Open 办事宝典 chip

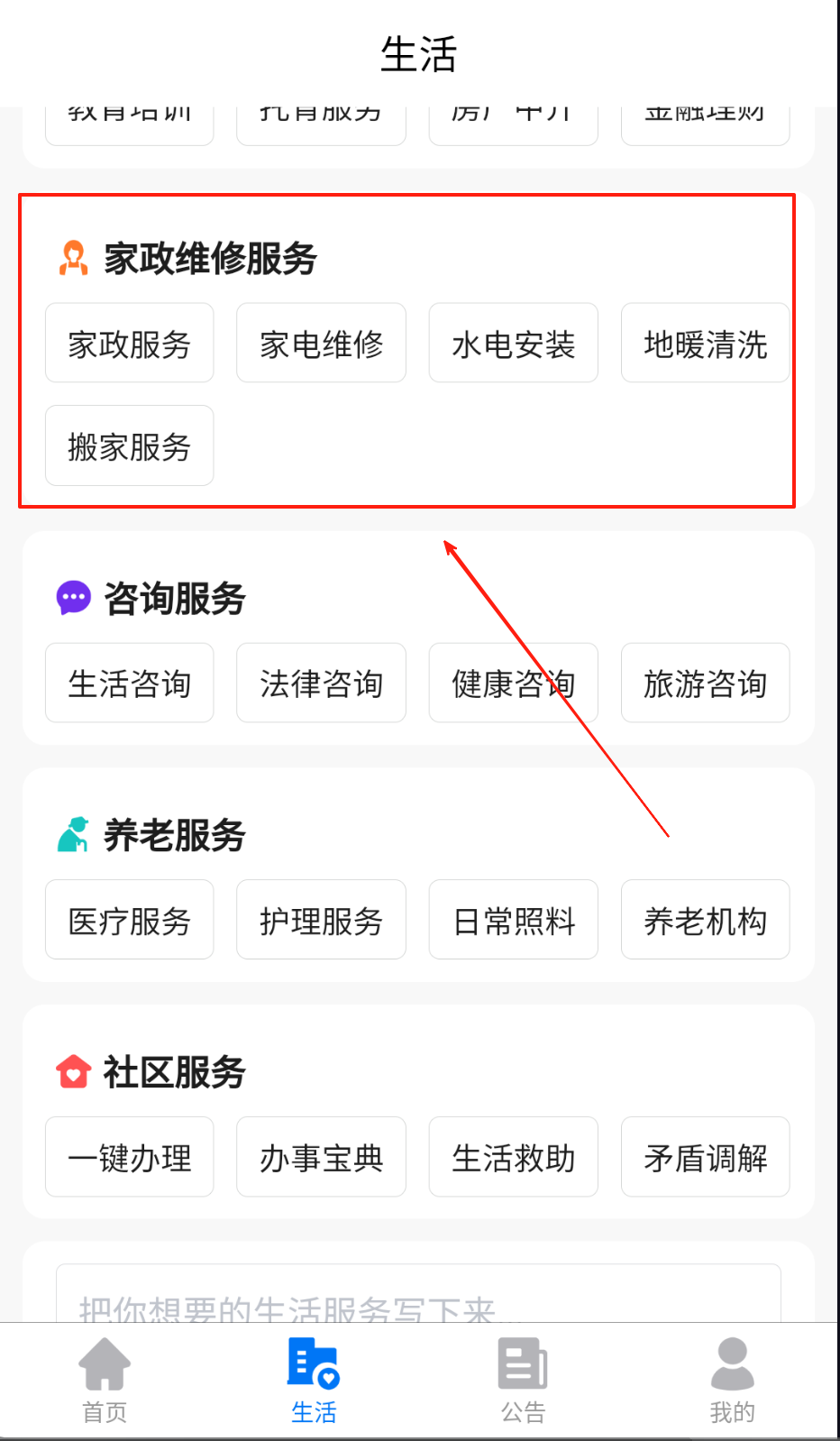pyautogui.click(x=321, y=1158)
